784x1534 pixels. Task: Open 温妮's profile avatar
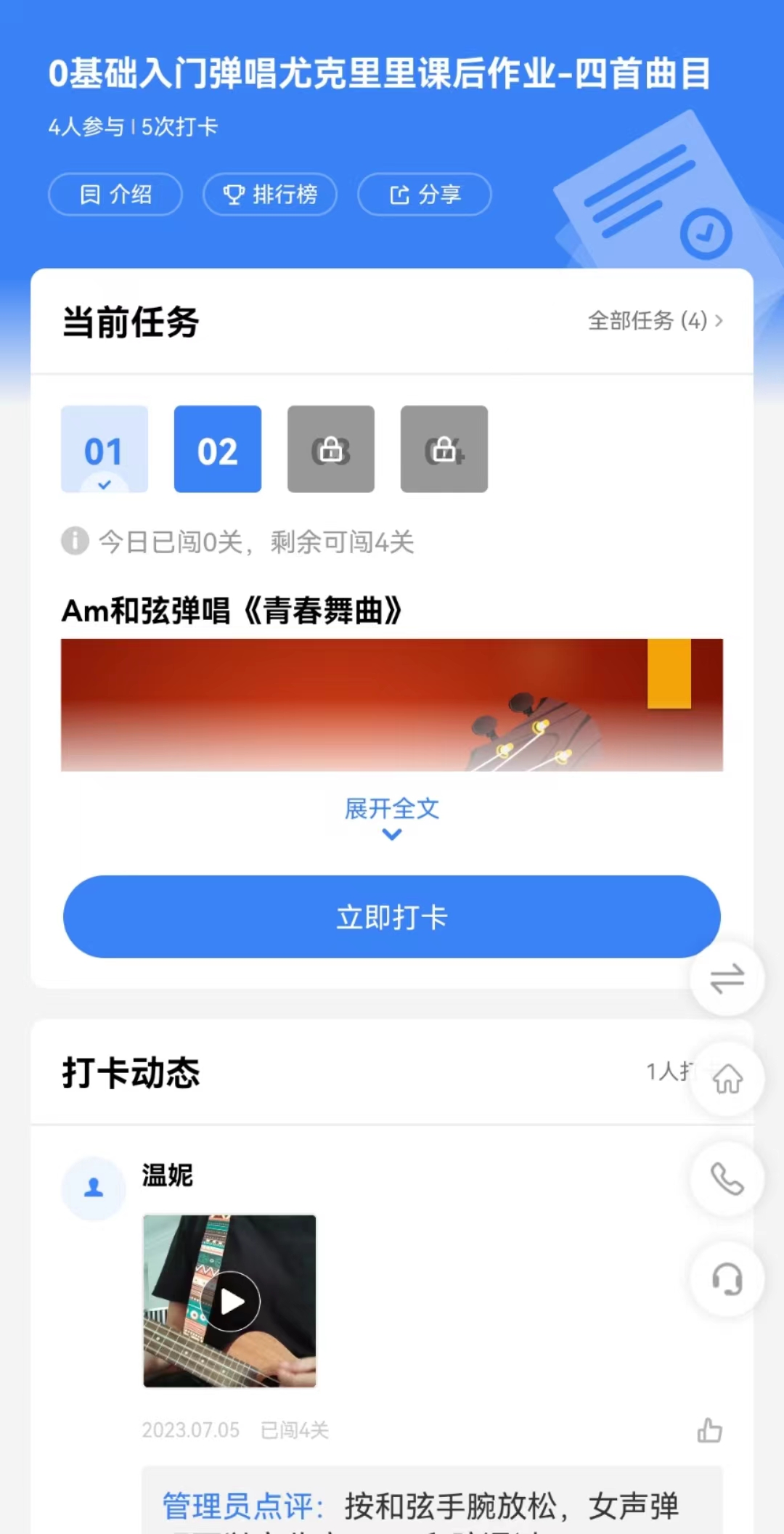(x=94, y=1188)
